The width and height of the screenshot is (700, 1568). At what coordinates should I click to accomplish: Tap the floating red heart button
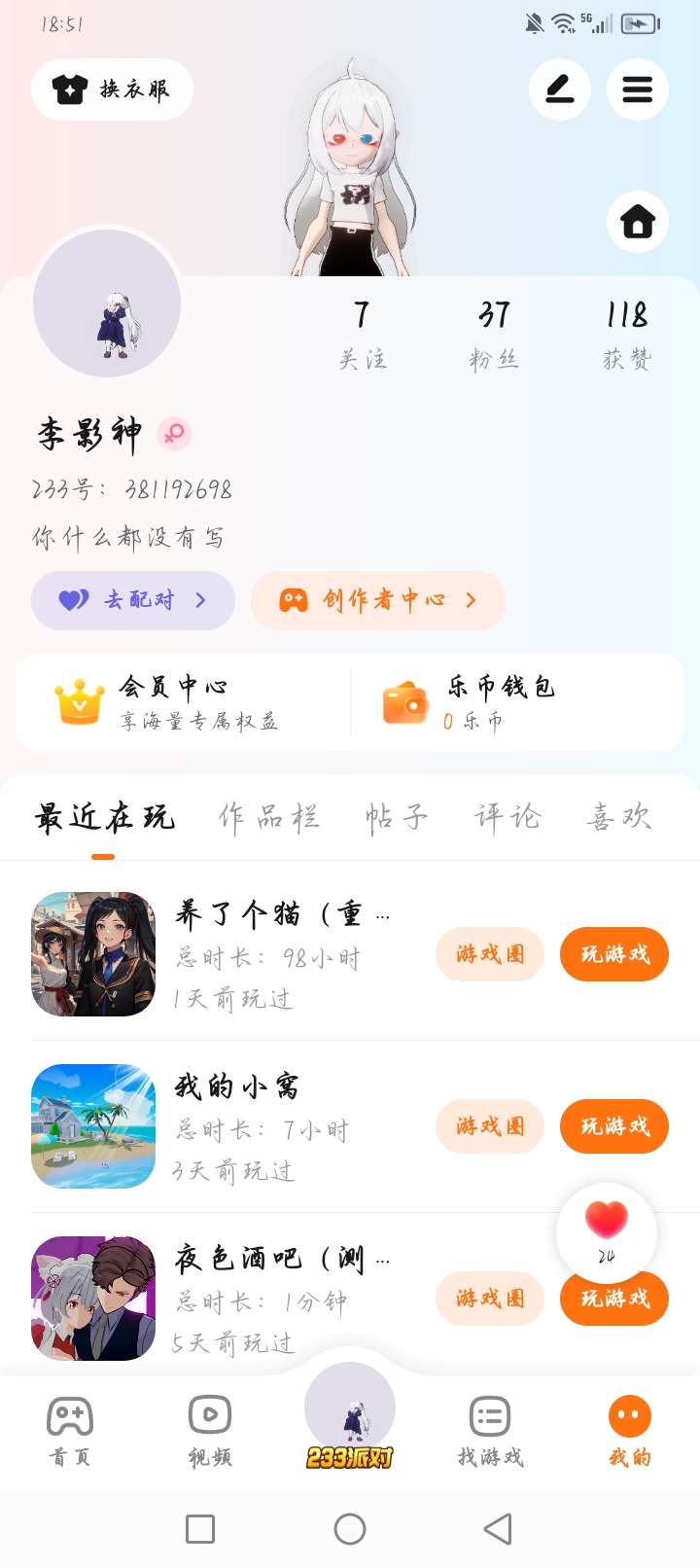click(x=607, y=1232)
